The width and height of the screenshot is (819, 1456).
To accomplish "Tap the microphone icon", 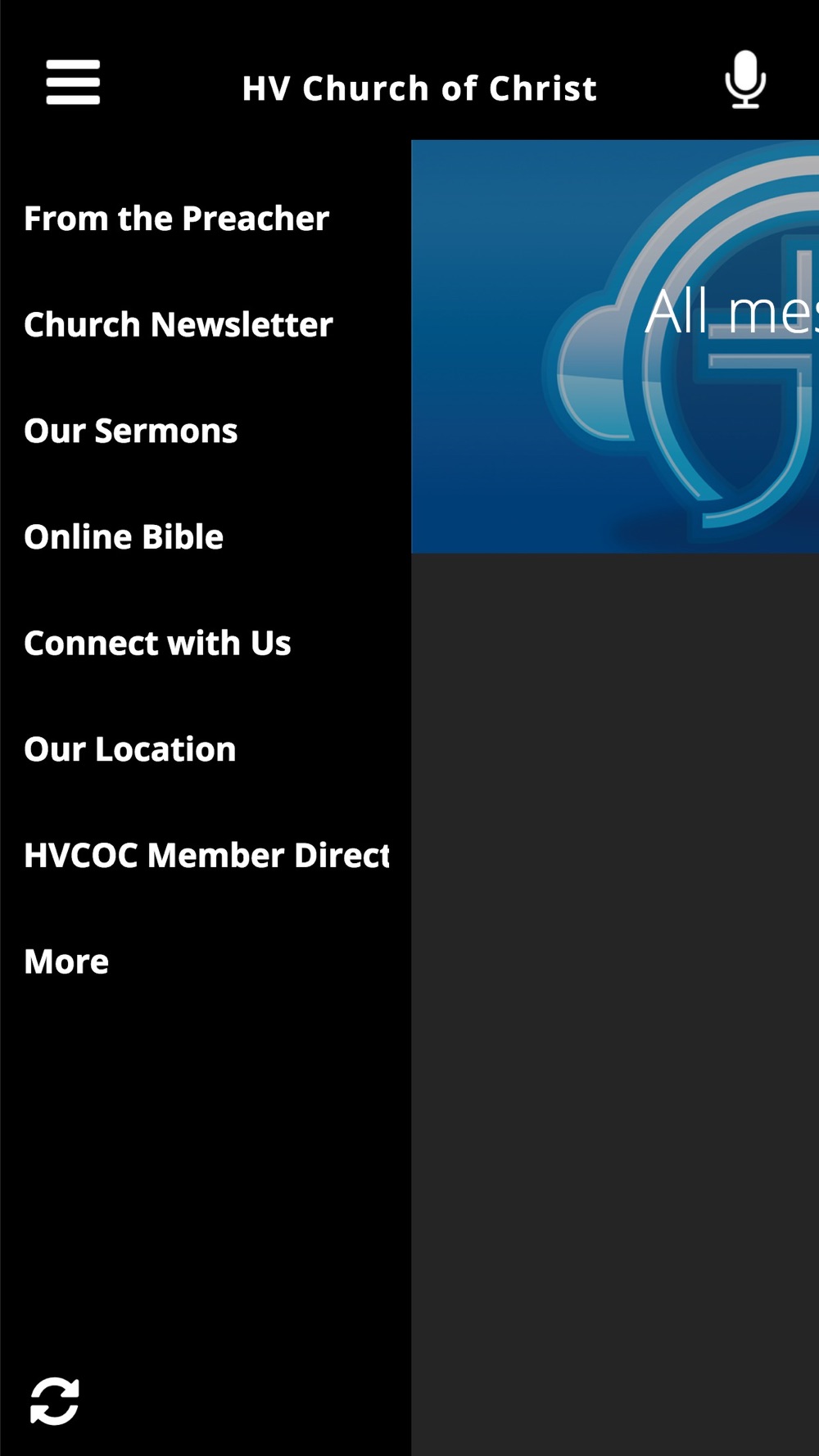I will (x=745, y=79).
